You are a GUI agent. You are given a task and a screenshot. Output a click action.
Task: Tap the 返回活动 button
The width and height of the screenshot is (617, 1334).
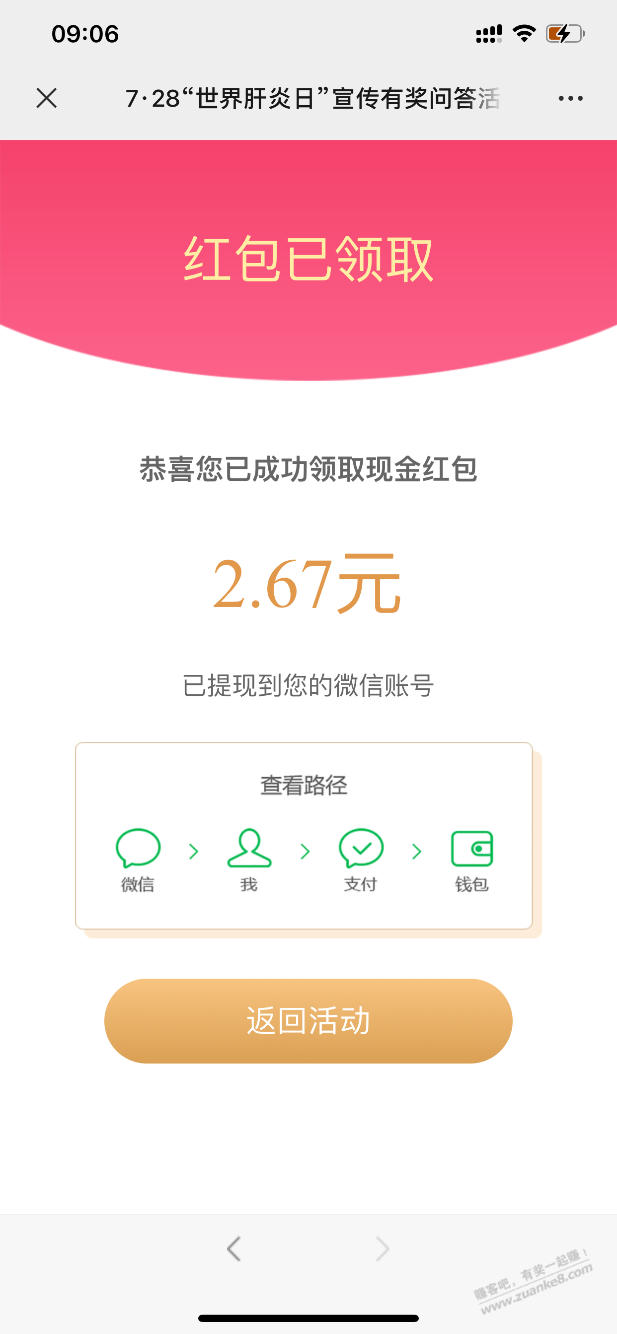308,1021
